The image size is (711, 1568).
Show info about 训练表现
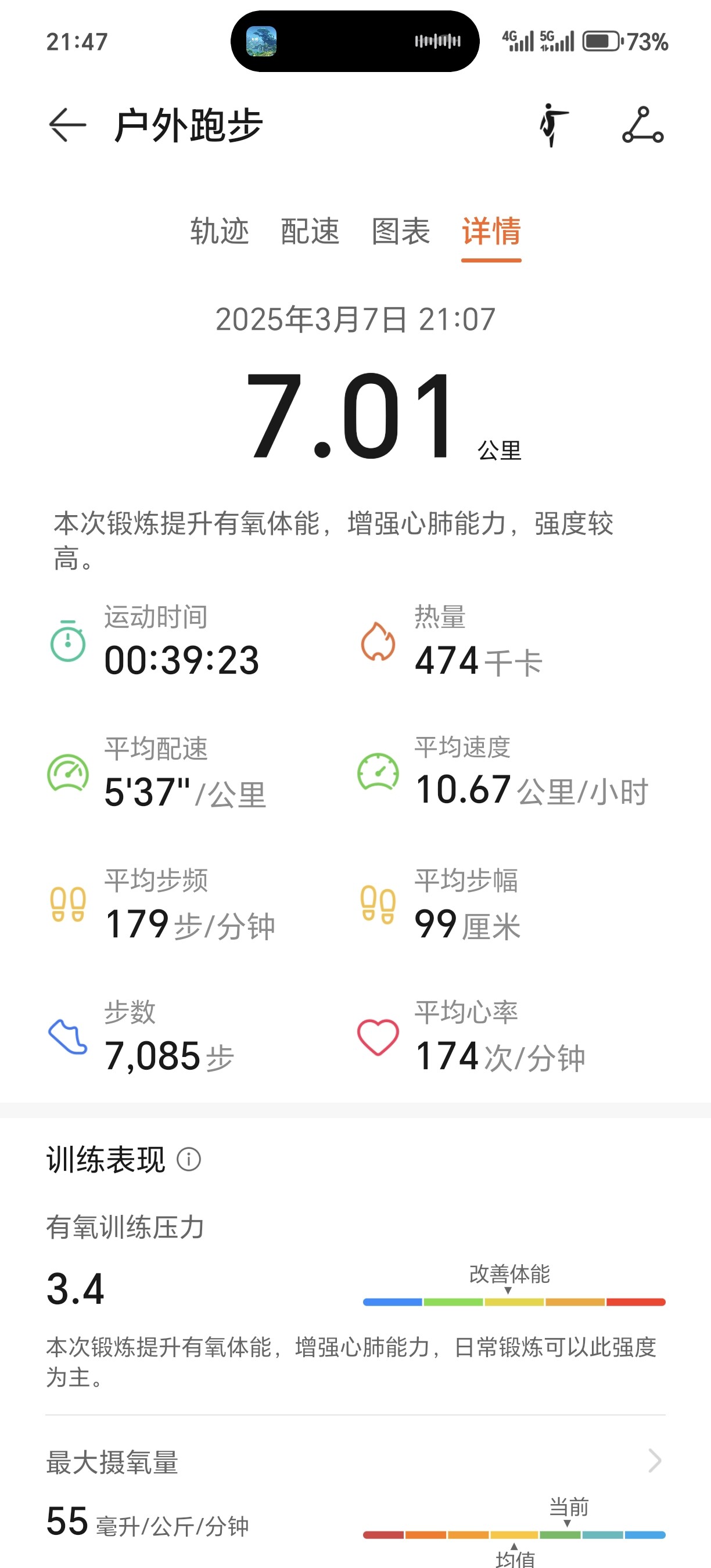point(189,1160)
